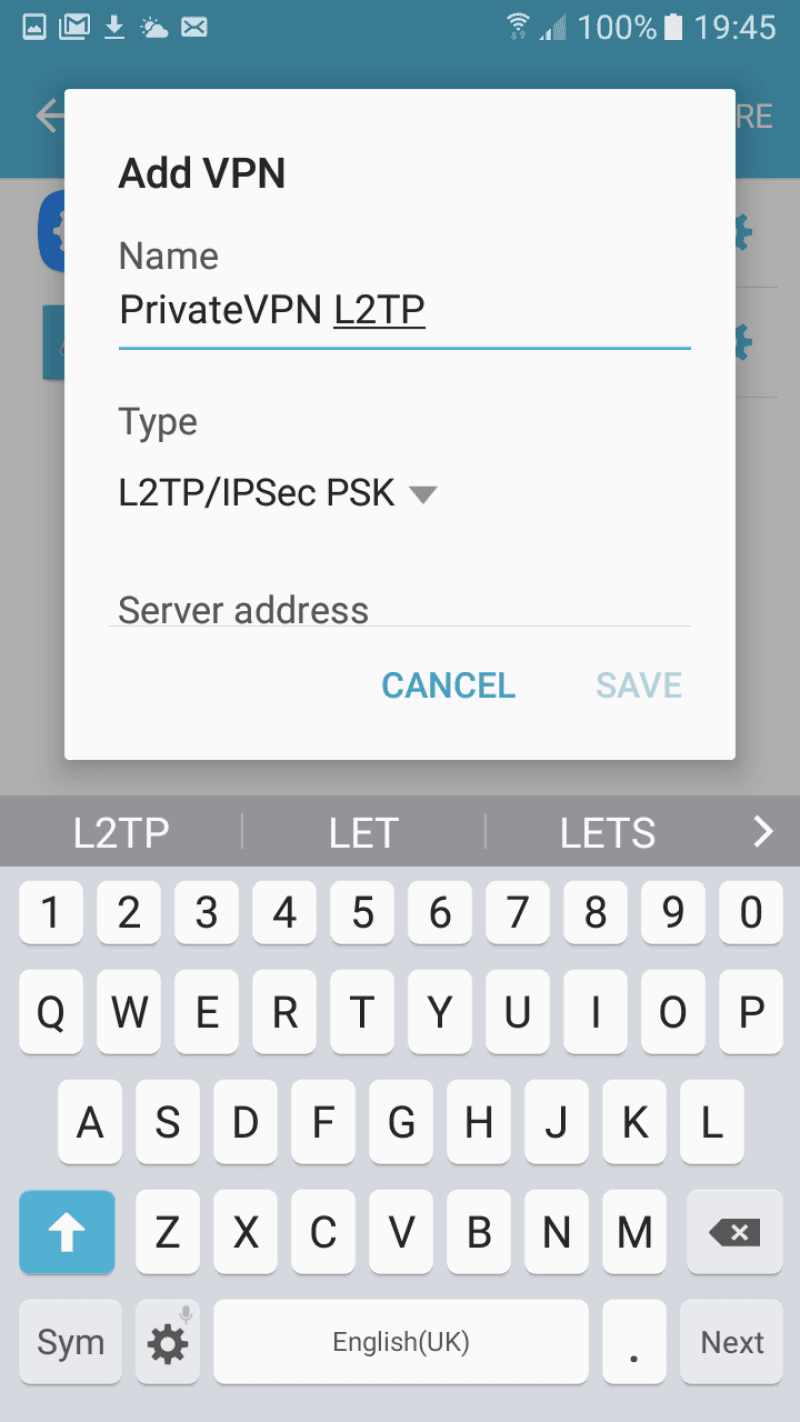This screenshot has height=1422, width=800.
Task: Open keyboard settings gear key
Action: [168, 1342]
